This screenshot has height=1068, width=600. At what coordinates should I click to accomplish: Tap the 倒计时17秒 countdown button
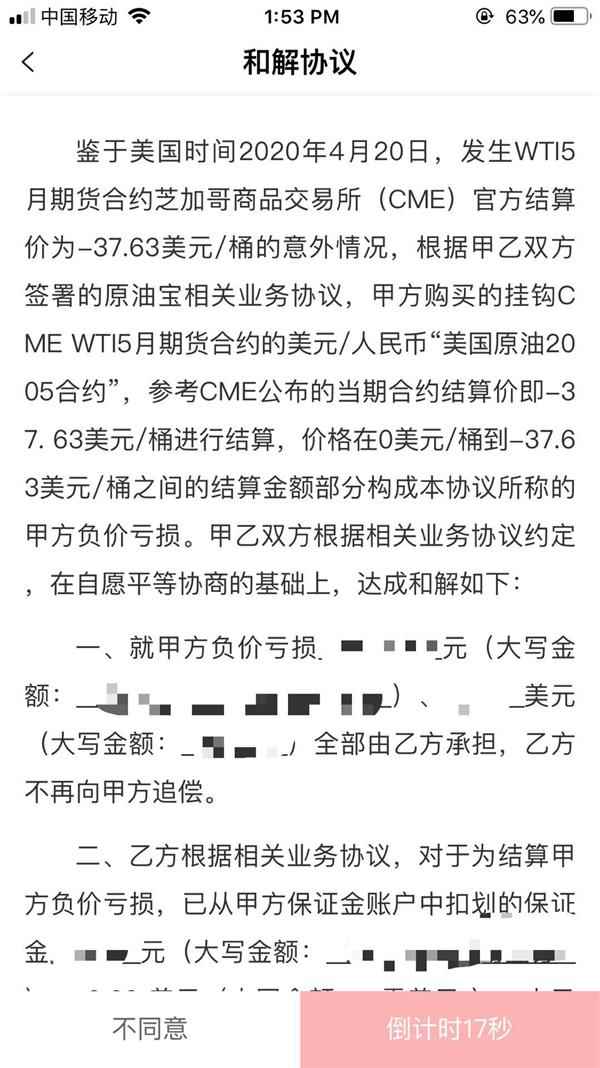(450, 1028)
